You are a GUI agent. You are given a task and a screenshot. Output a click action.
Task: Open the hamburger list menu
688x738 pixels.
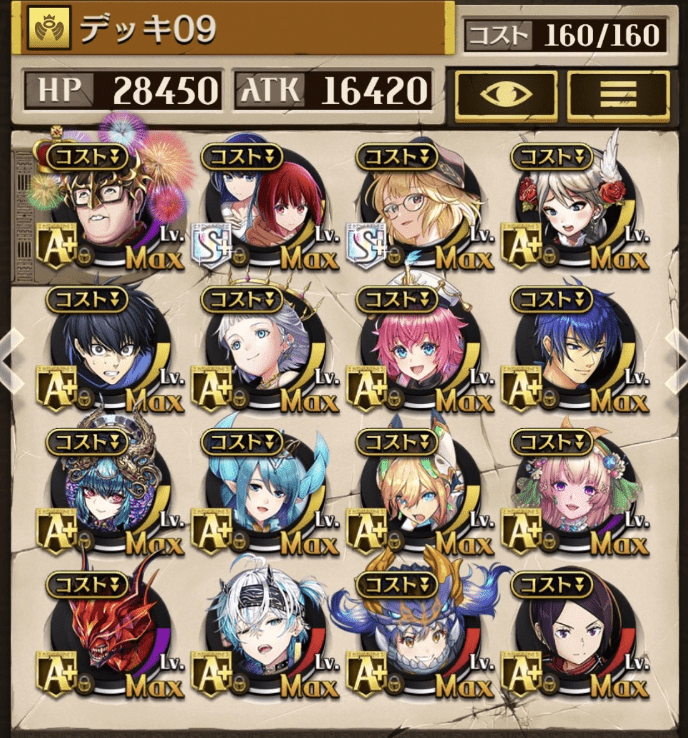click(x=618, y=97)
